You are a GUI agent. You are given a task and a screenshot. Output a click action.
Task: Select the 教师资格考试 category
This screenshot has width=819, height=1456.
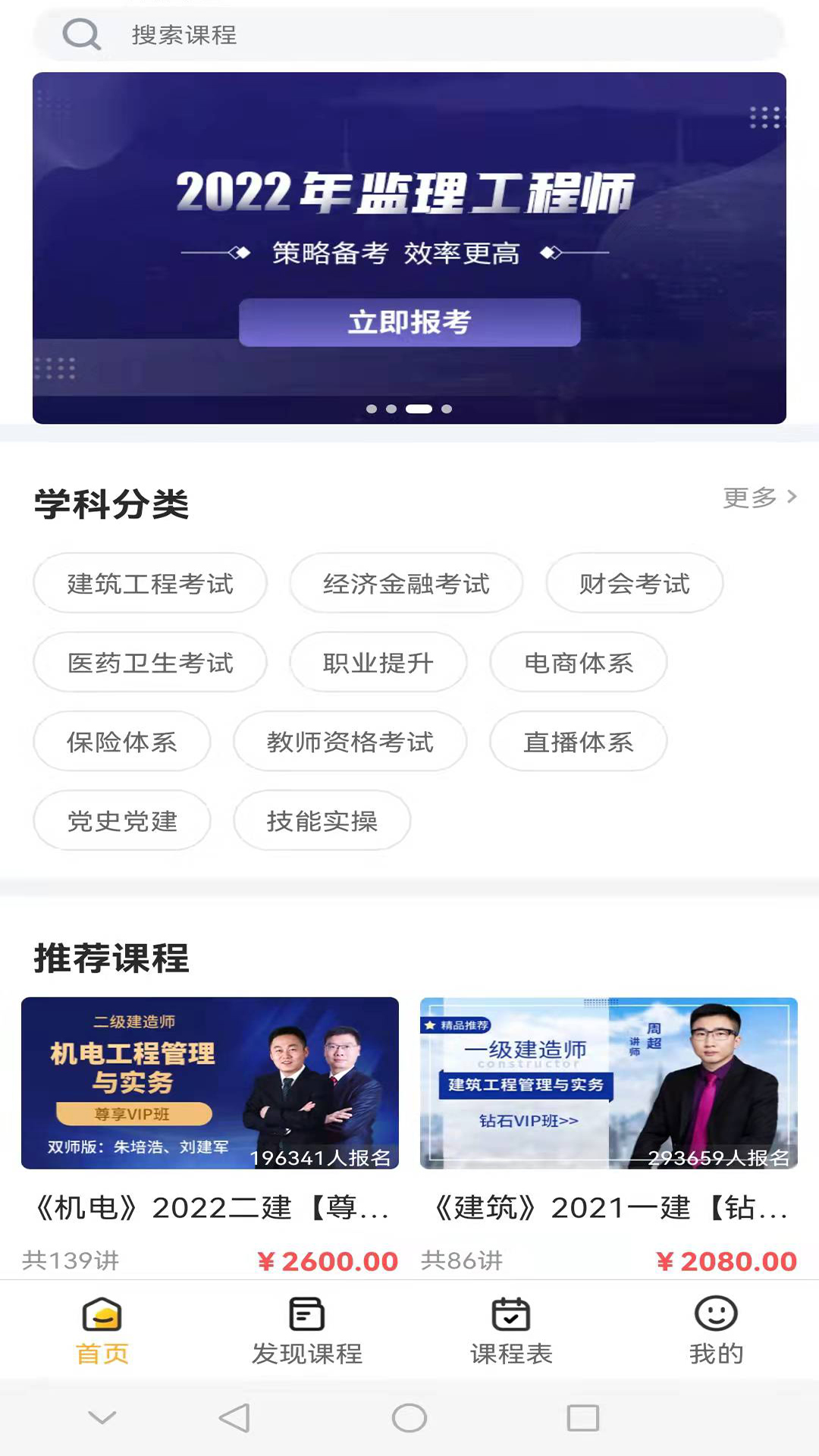pos(350,741)
